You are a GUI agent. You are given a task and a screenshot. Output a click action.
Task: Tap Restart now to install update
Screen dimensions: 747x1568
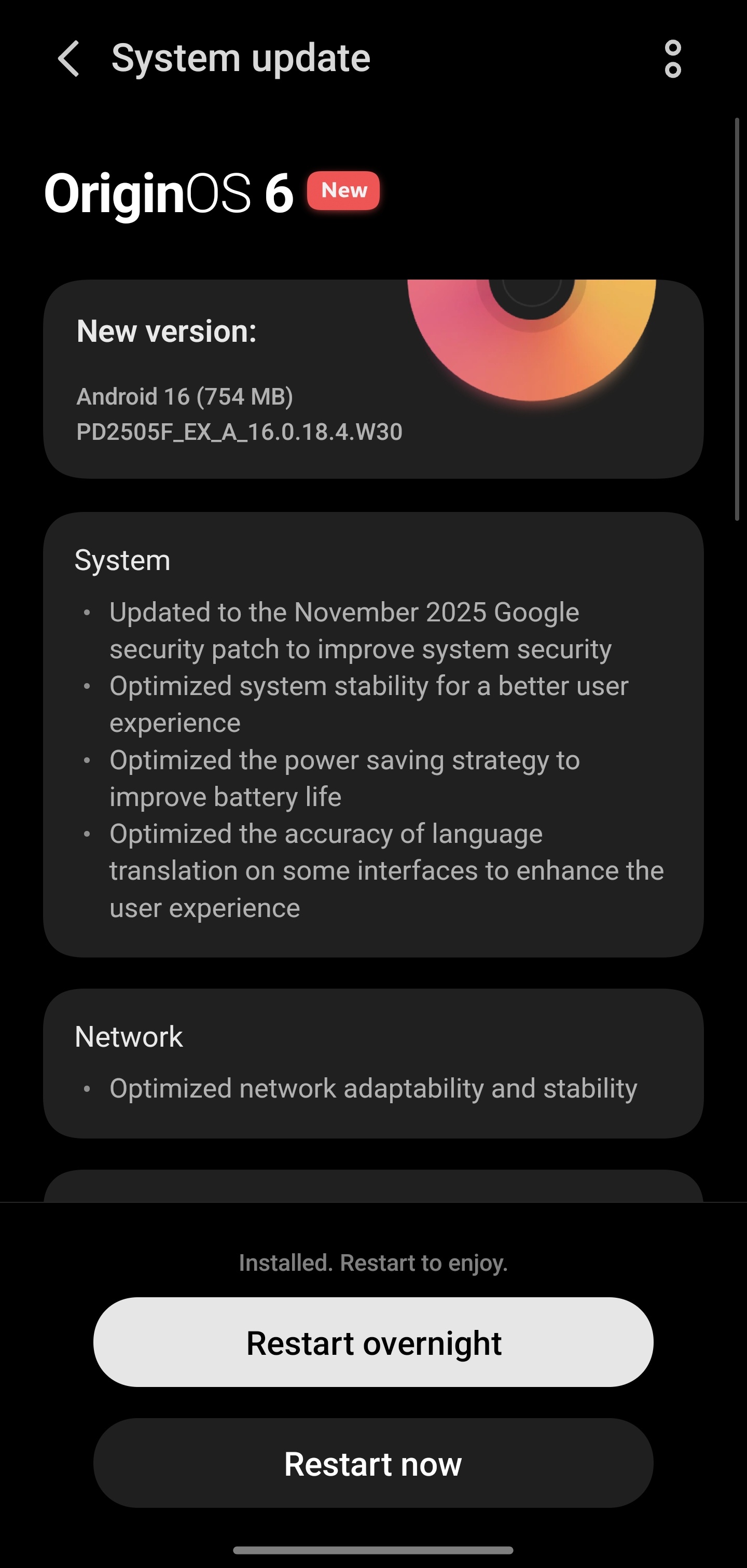pos(373,1463)
